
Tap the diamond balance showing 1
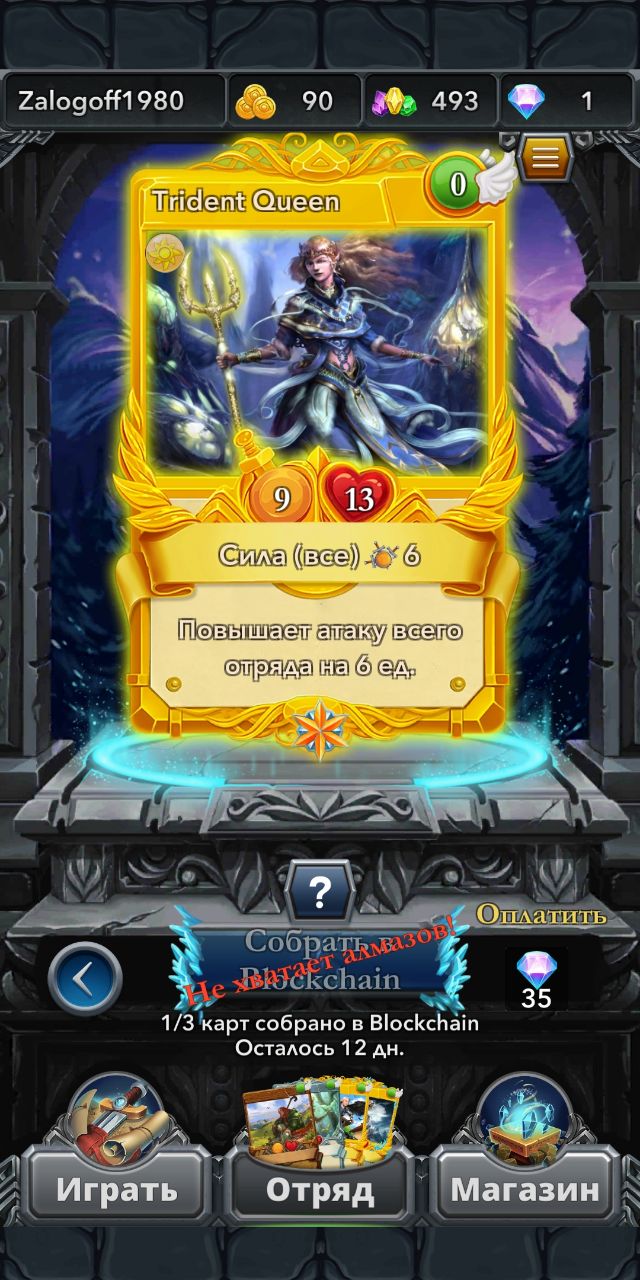coord(566,101)
